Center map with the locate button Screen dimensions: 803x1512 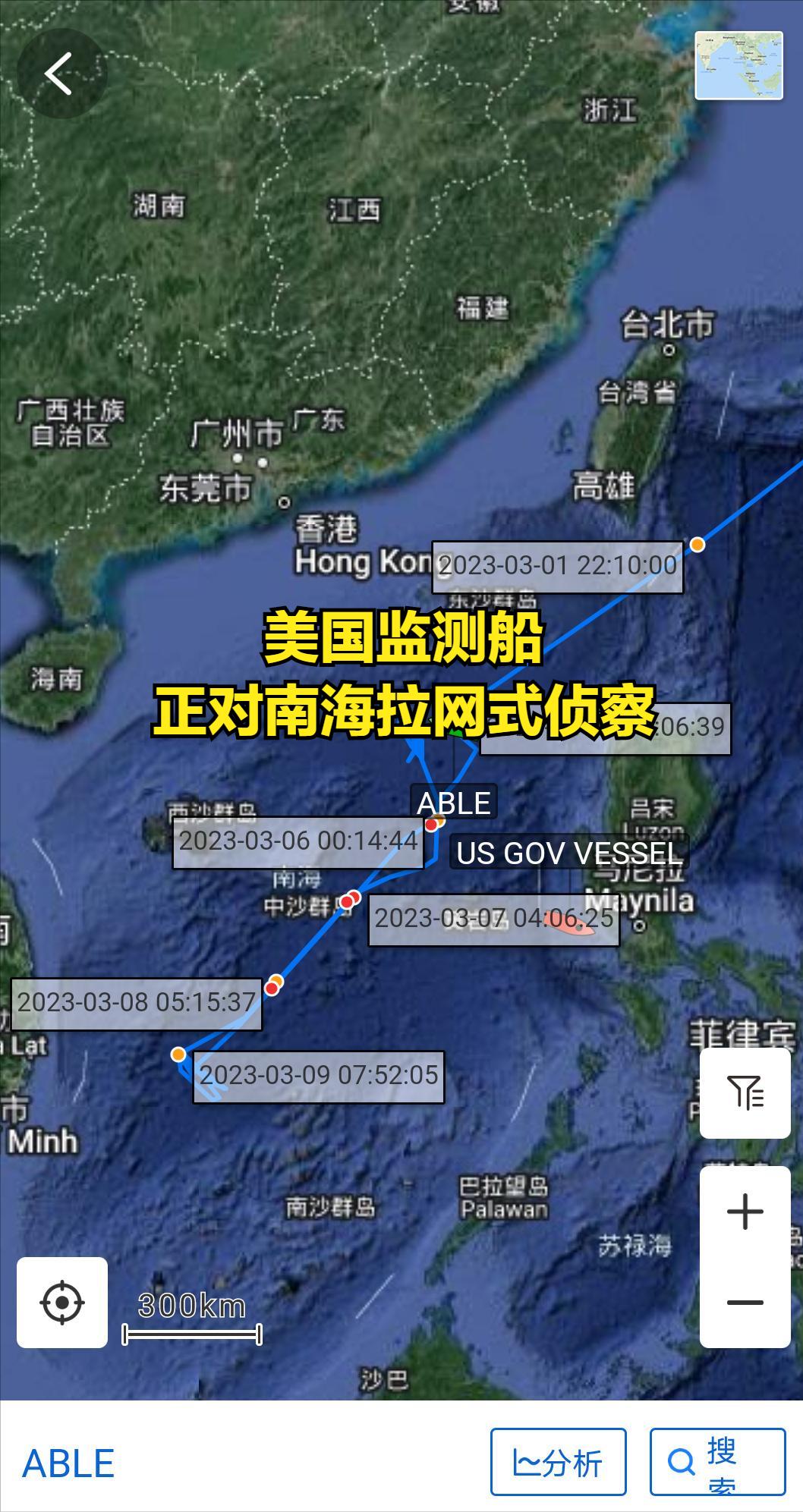click(x=62, y=1303)
